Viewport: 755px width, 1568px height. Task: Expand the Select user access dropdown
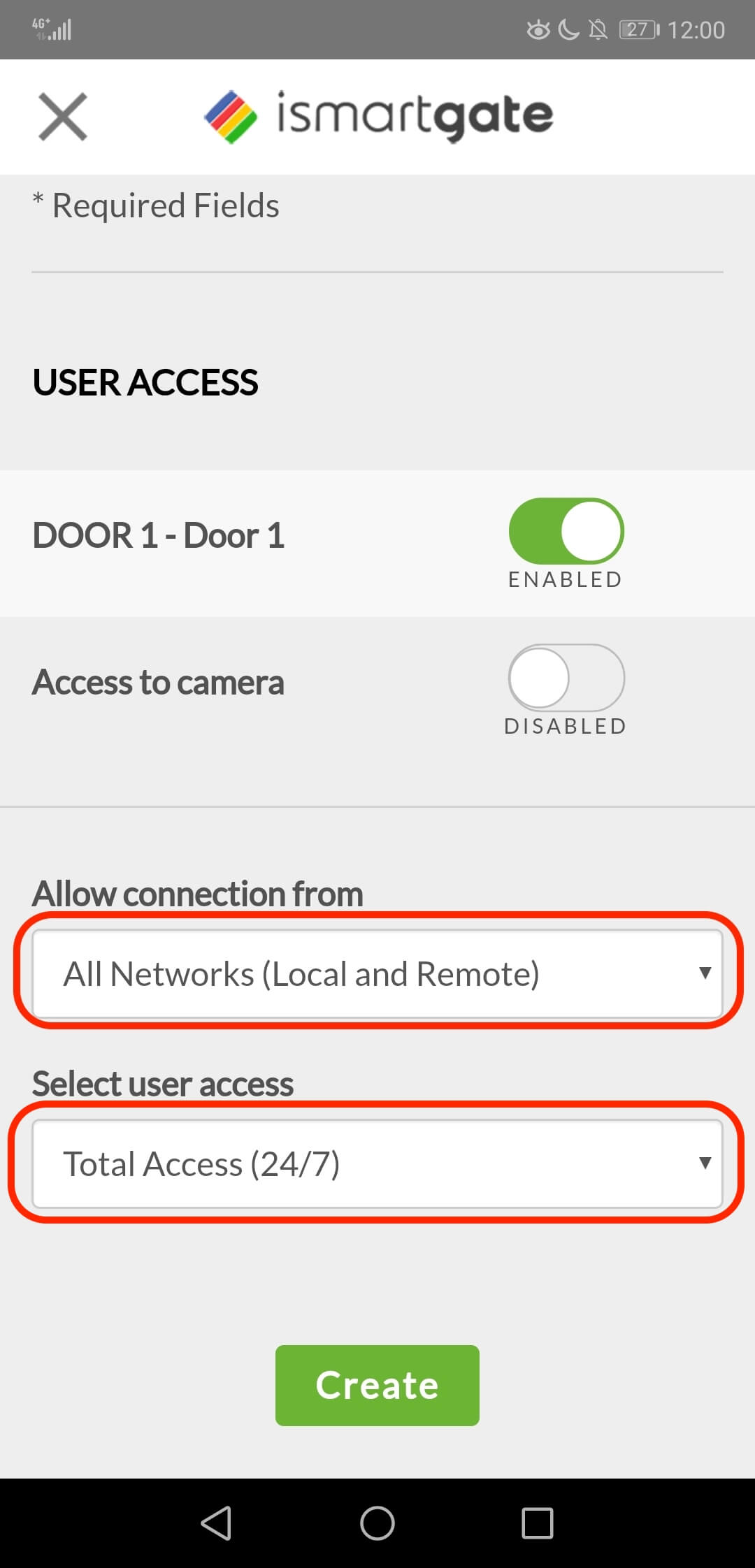377,1163
